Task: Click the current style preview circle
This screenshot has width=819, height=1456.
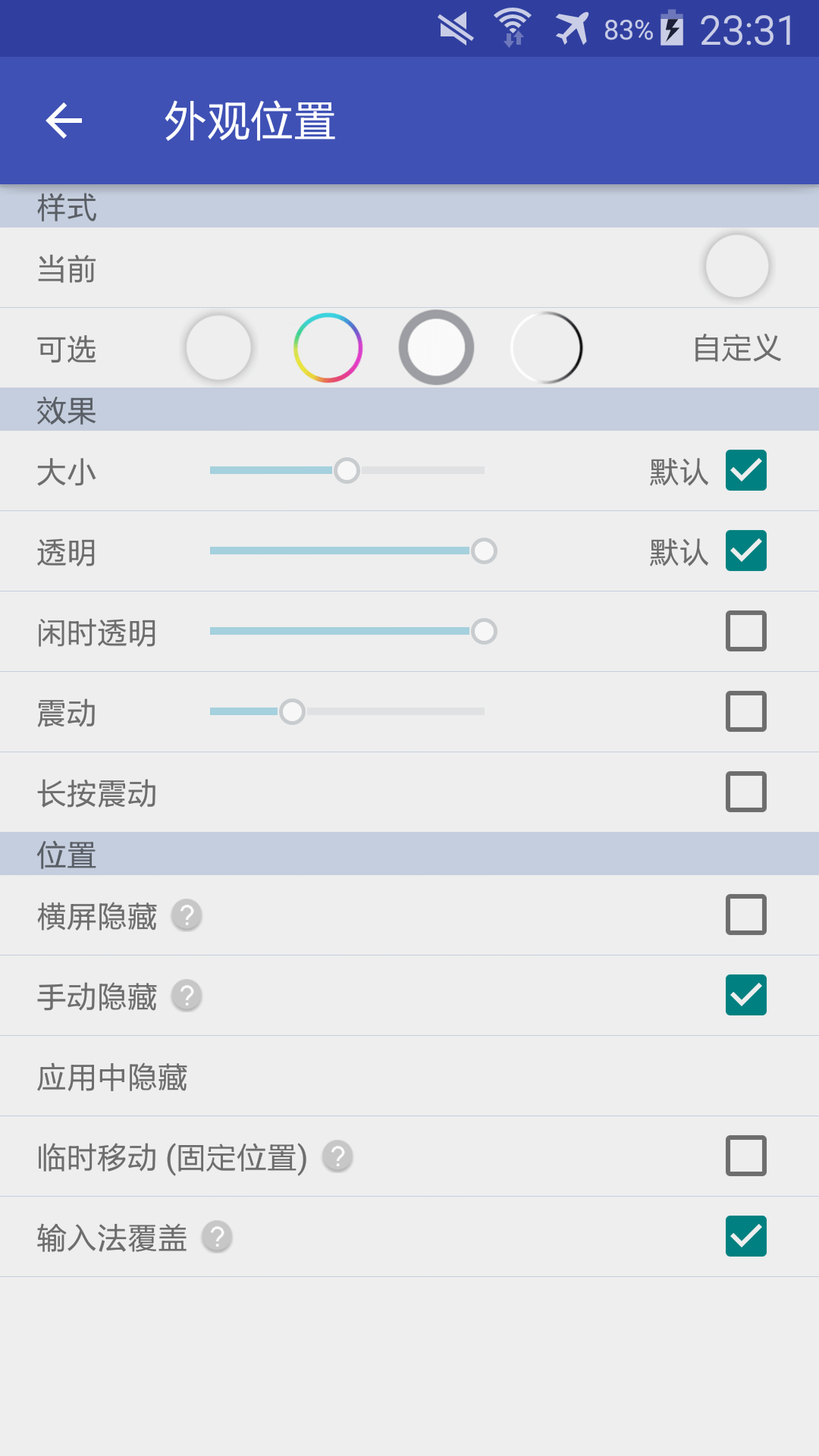Action: [736, 267]
